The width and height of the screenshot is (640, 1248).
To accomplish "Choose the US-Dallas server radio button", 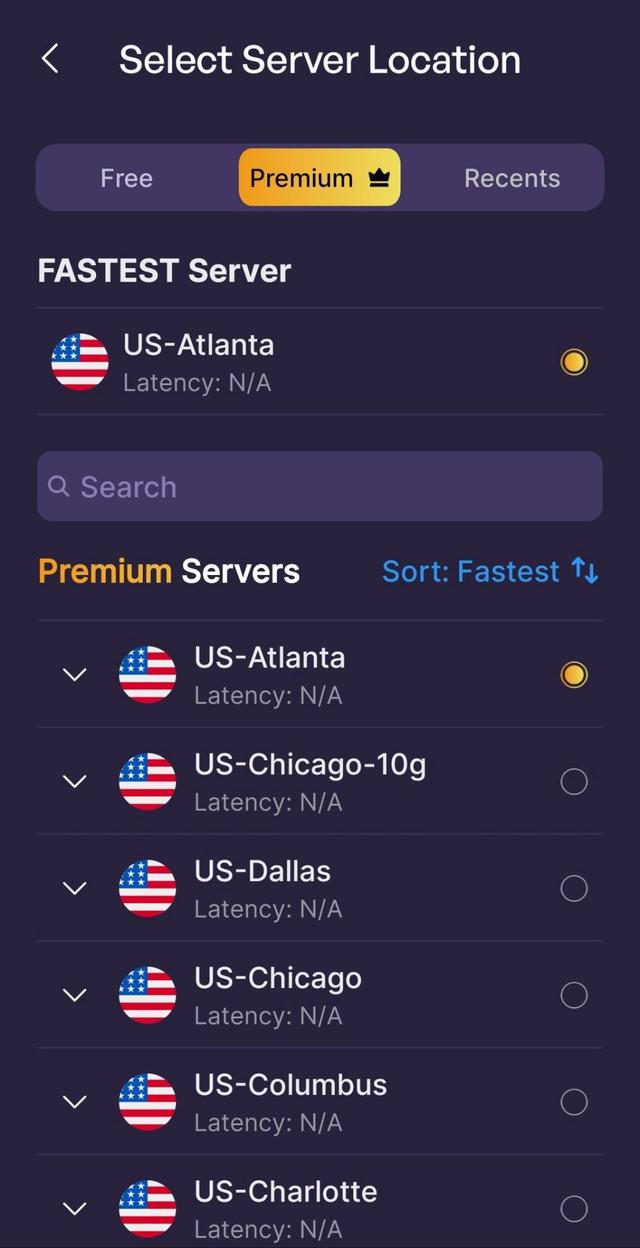I will click(x=574, y=888).
